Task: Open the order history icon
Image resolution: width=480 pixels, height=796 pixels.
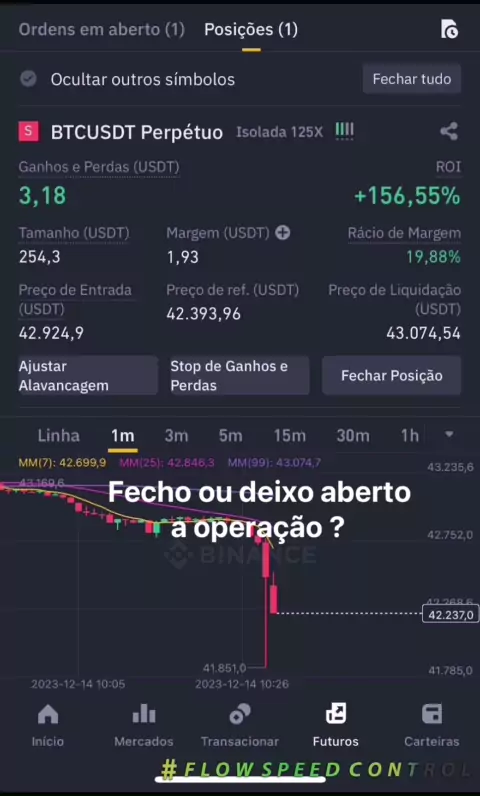Action: point(449,29)
